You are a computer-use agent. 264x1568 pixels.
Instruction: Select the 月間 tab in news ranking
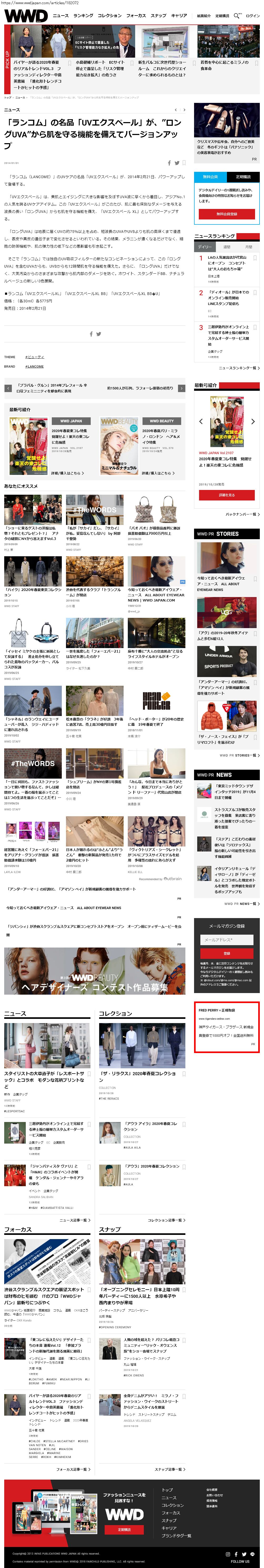pyautogui.click(x=249, y=247)
